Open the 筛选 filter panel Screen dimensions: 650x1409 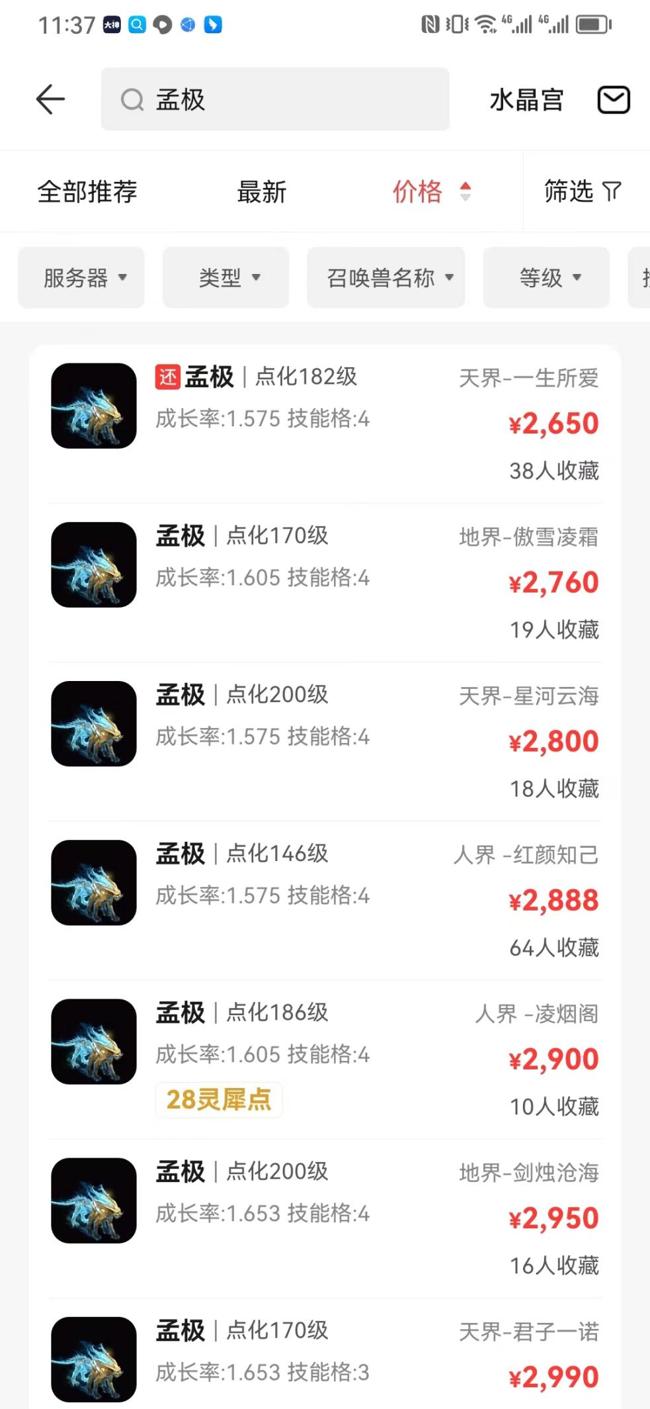tap(583, 191)
